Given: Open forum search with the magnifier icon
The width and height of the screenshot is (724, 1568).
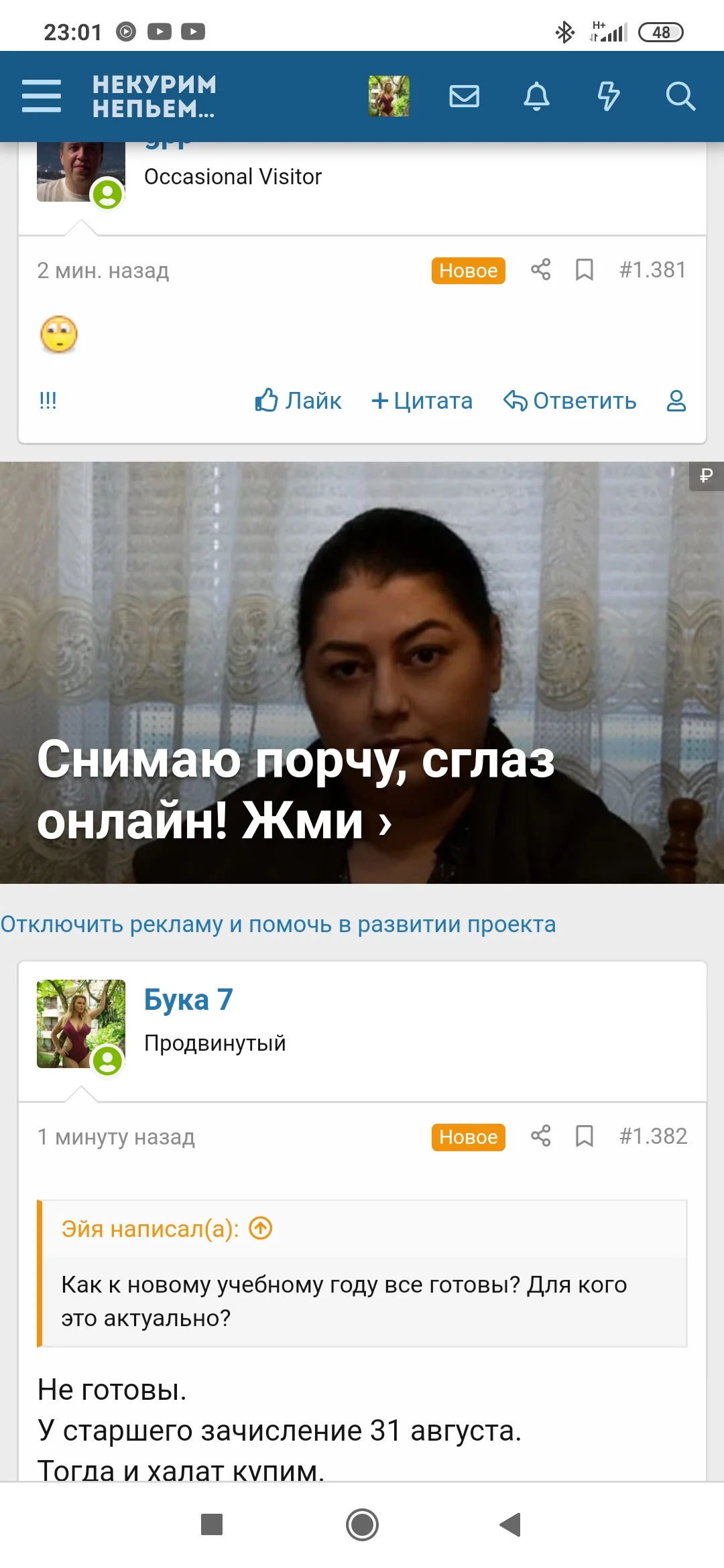Looking at the screenshot, I should 680,96.
